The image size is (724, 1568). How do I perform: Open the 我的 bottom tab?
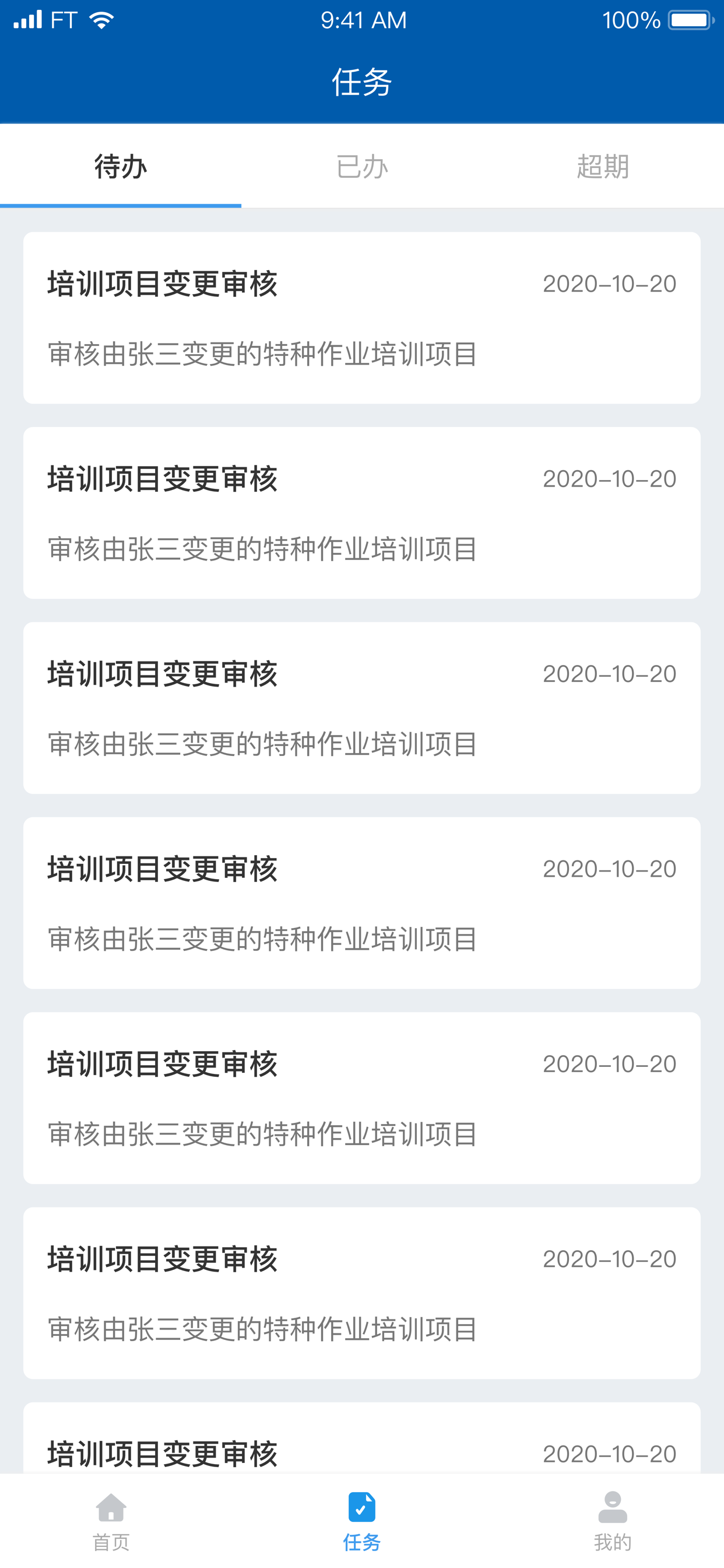[x=613, y=1521]
